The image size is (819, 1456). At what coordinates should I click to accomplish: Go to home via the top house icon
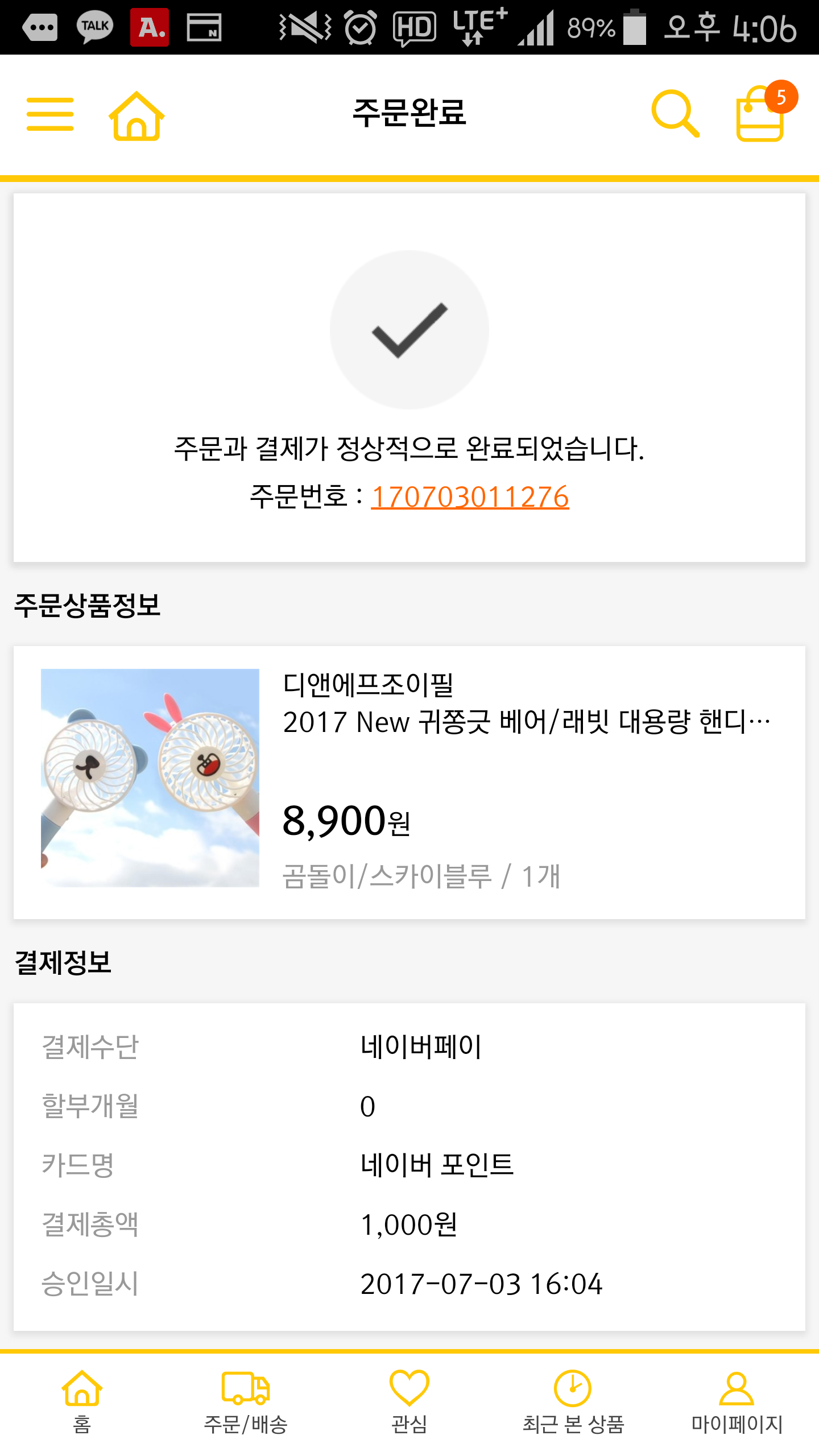point(136,115)
